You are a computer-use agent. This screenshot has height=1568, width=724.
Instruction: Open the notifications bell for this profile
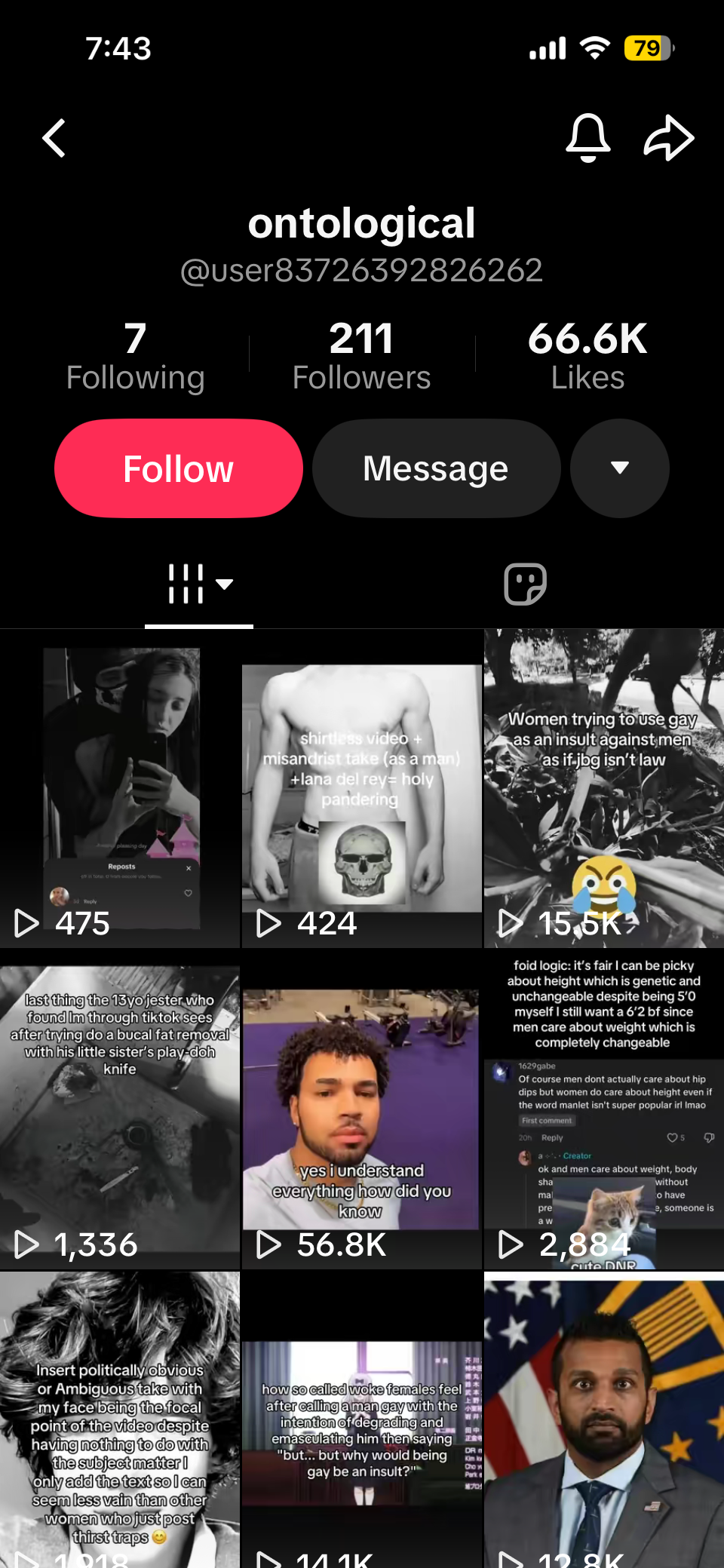click(588, 138)
